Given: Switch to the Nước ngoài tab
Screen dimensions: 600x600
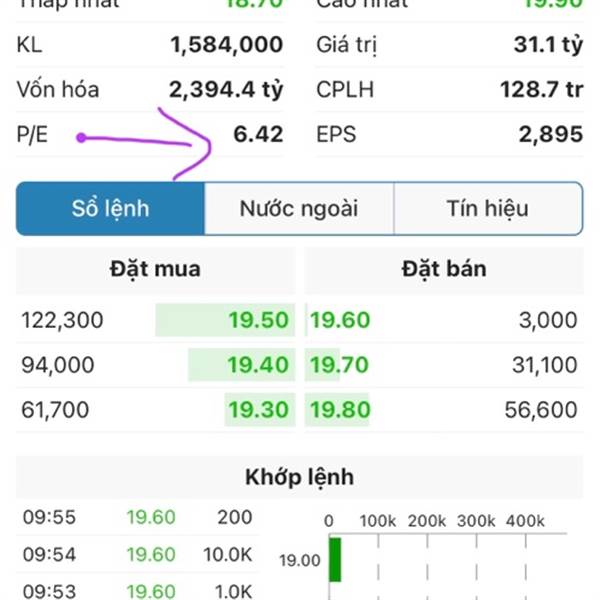Looking at the screenshot, I should pyautogui.click(x=299, y=209).
